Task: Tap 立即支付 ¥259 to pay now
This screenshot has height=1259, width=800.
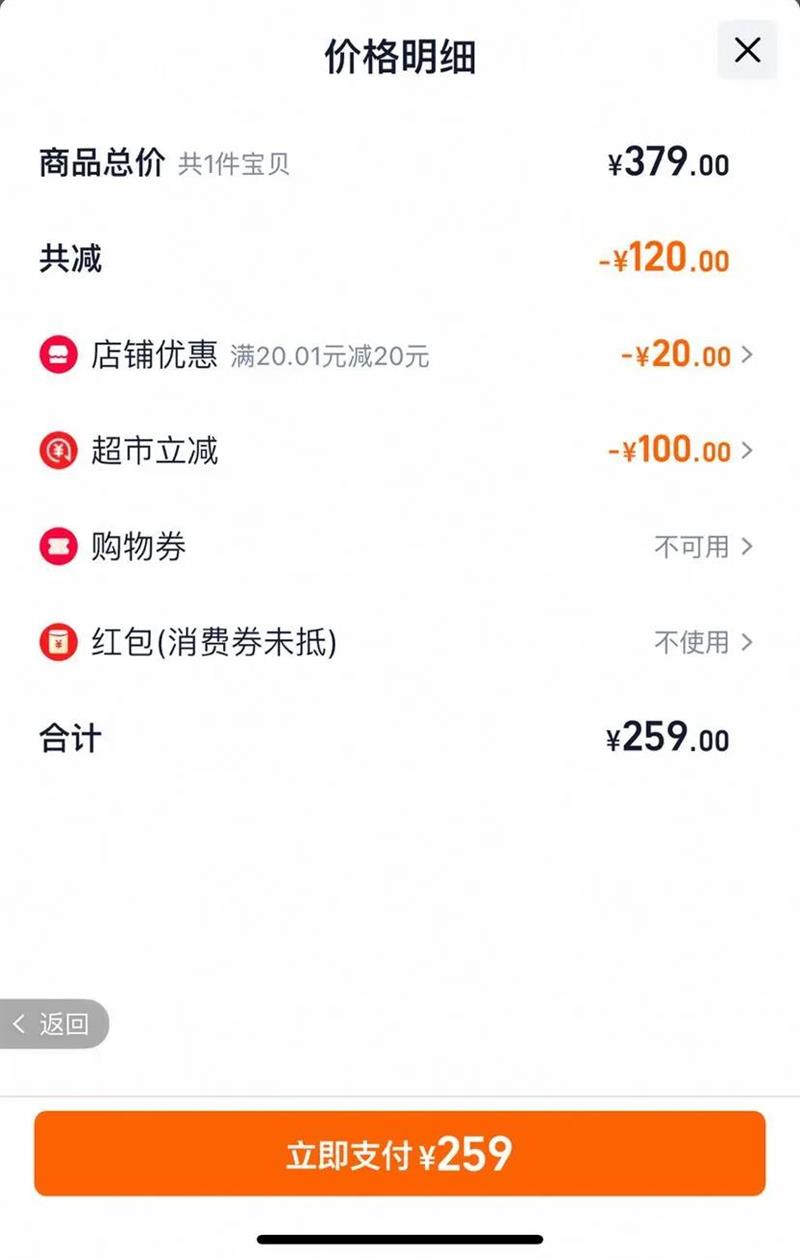Action: 400,1154
